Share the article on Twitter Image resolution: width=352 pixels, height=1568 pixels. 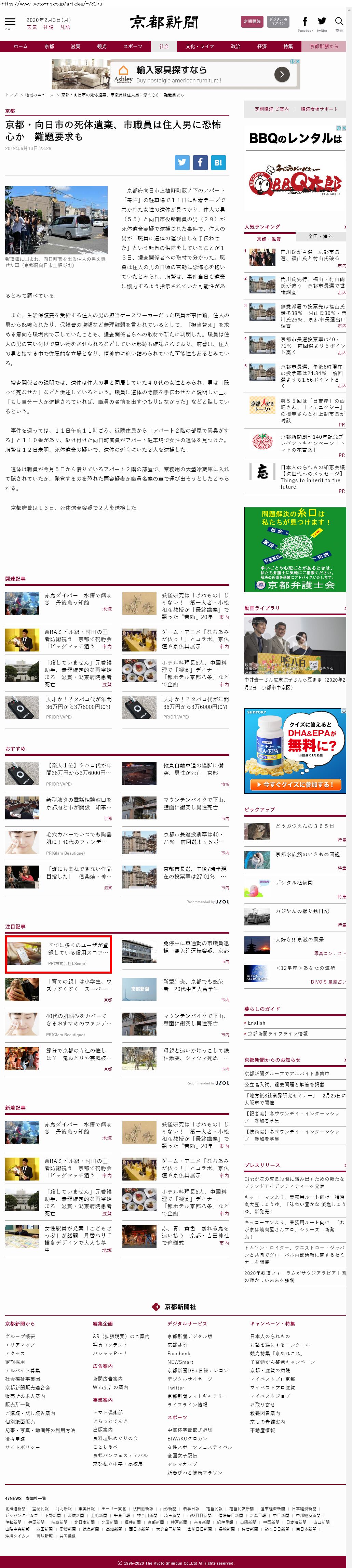tap(182, 162)
